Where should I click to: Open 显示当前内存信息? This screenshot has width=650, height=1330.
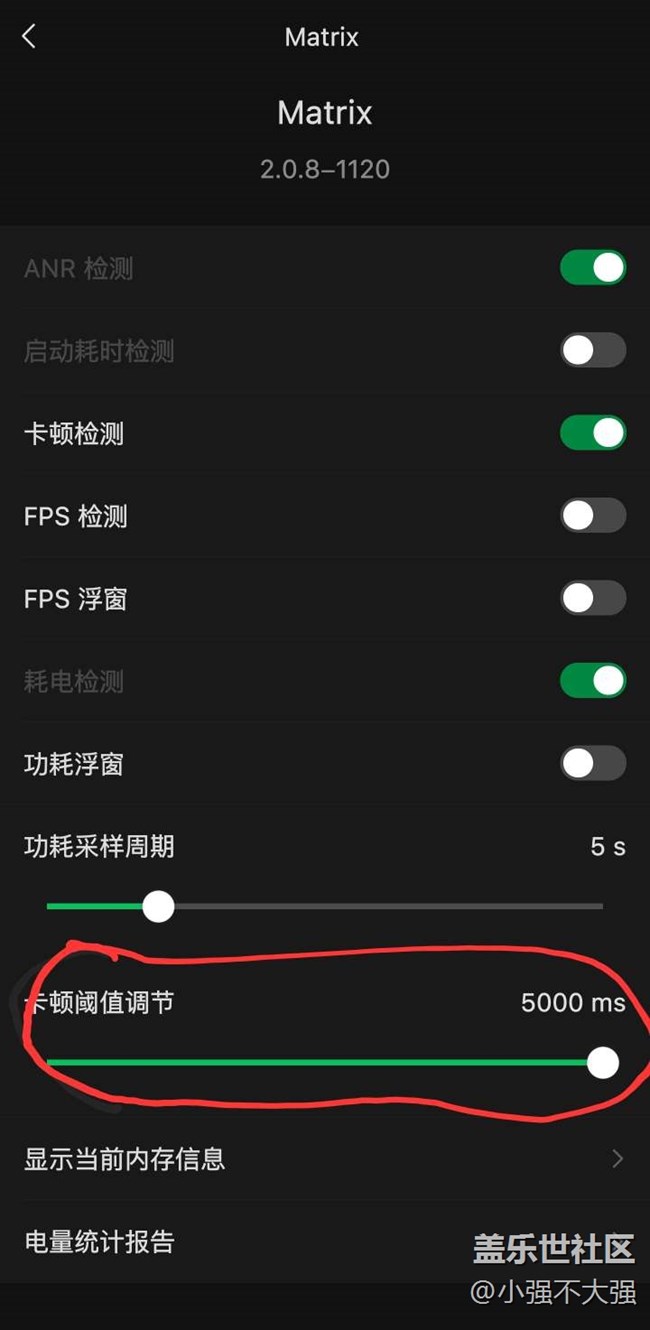[324, 1159]
